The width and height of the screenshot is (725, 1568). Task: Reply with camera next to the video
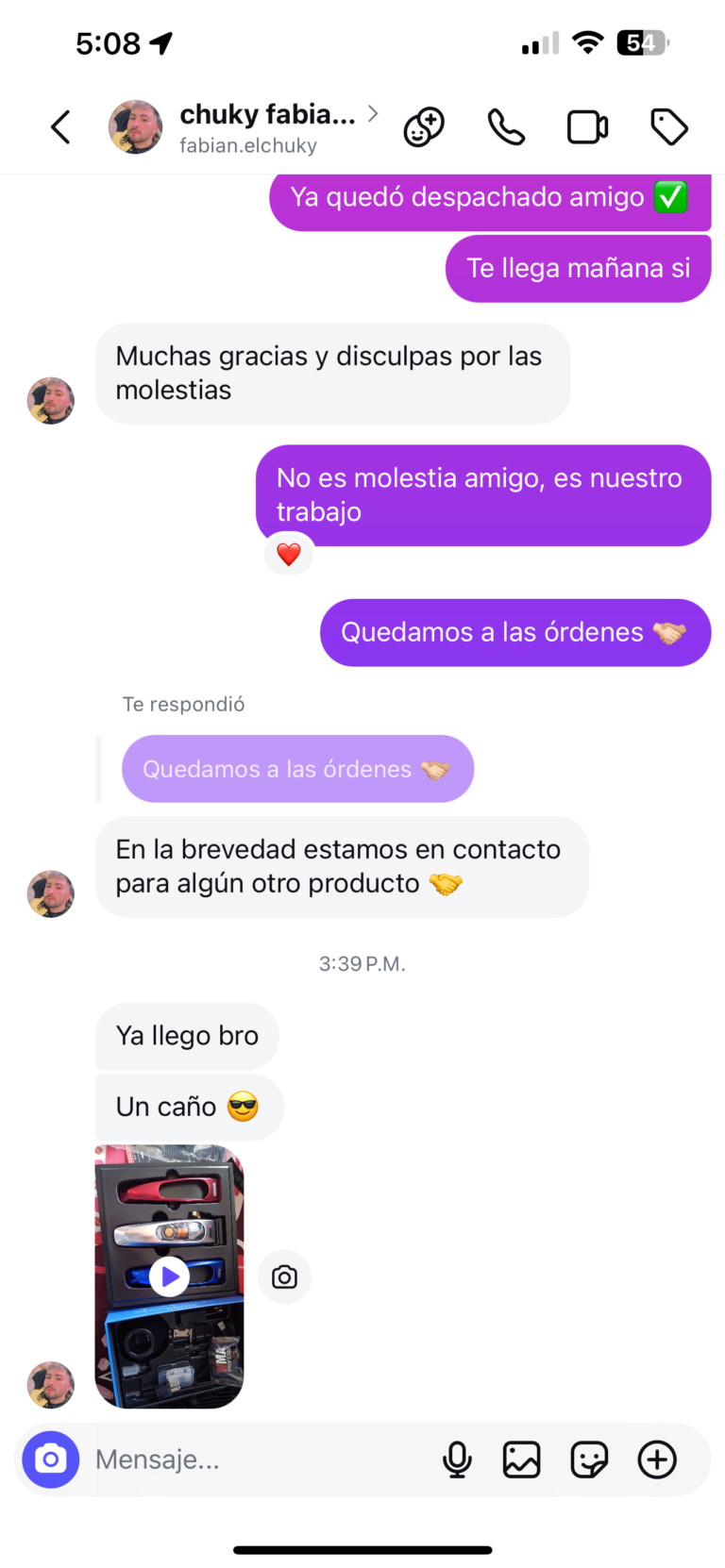click(x=284, y=1277)
